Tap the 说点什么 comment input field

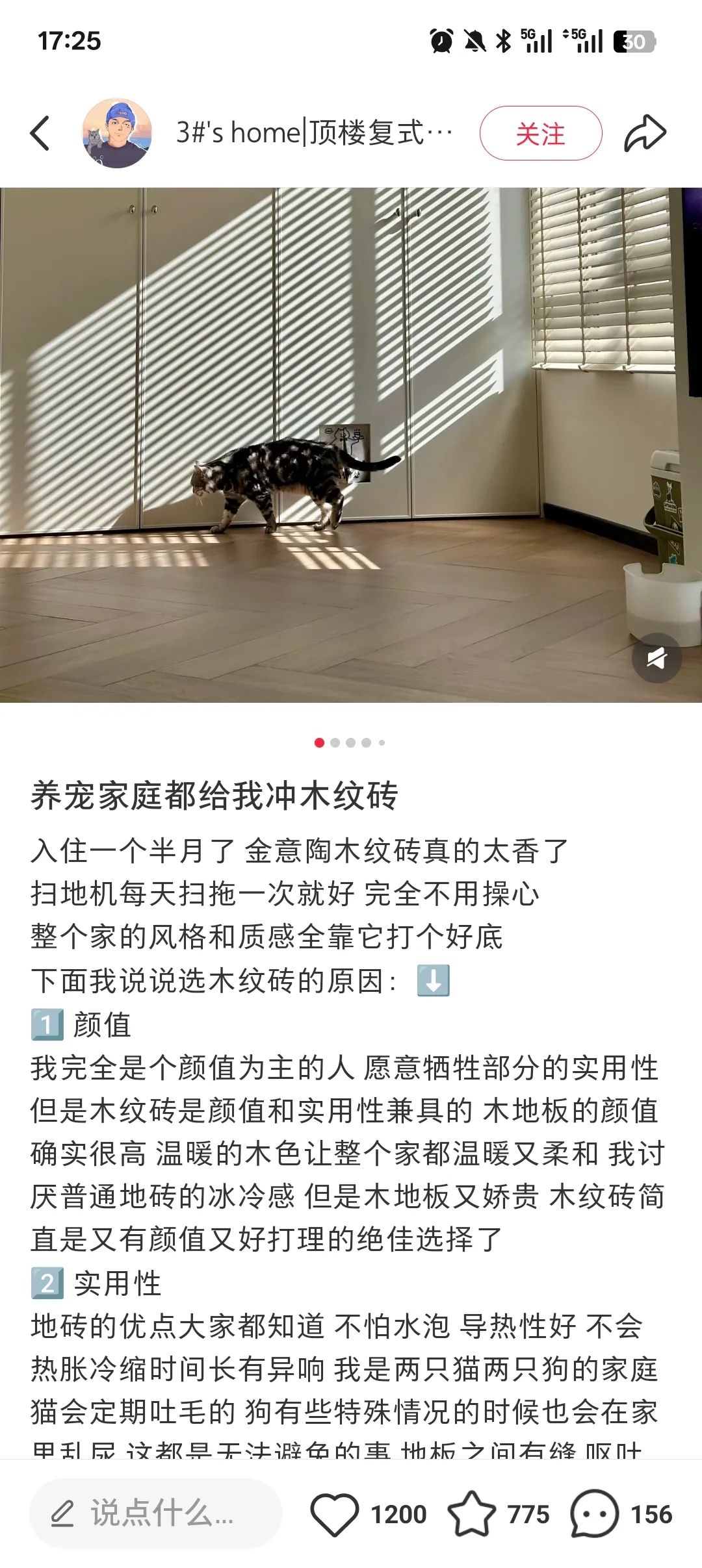156,1513
